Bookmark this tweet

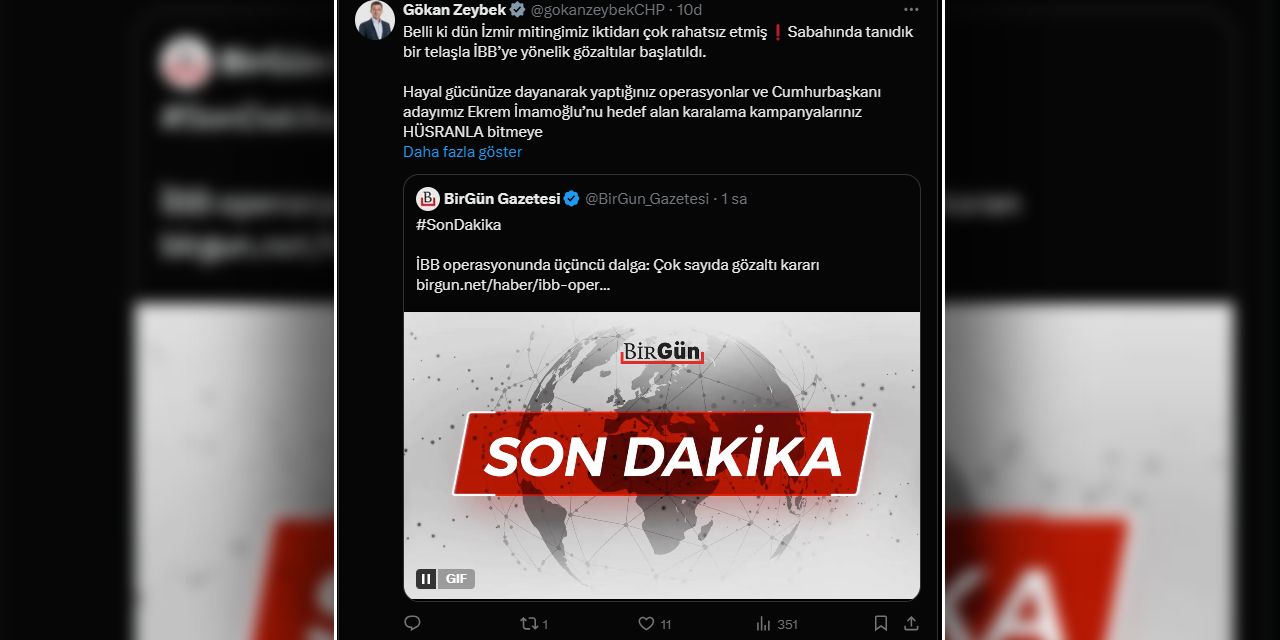click(x=880, y=623)
